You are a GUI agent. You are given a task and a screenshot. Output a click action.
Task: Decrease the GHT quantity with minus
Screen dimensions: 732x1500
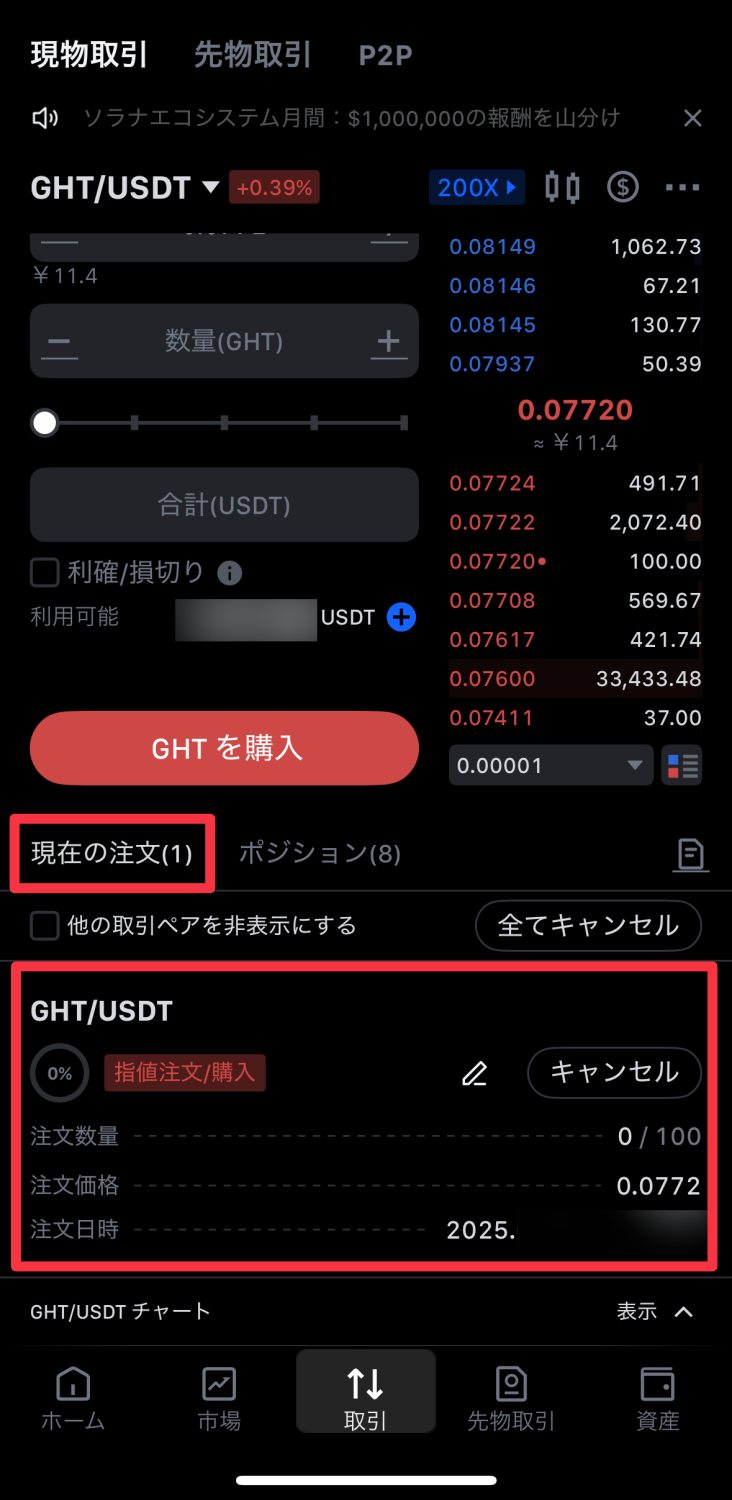[59, 343]
